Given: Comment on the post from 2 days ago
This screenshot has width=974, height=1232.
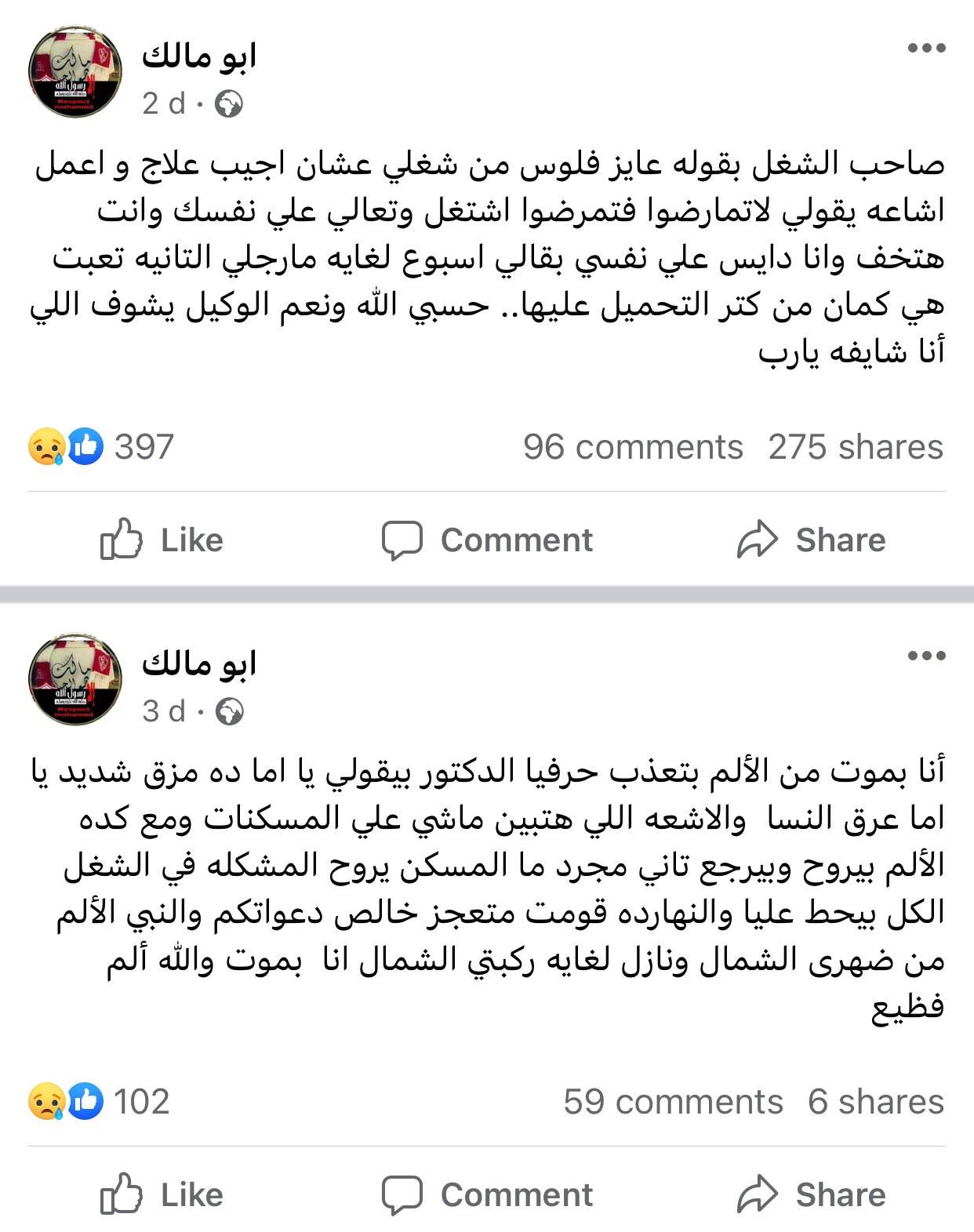Looking at the screenshot, I should [x=487, y=540].
